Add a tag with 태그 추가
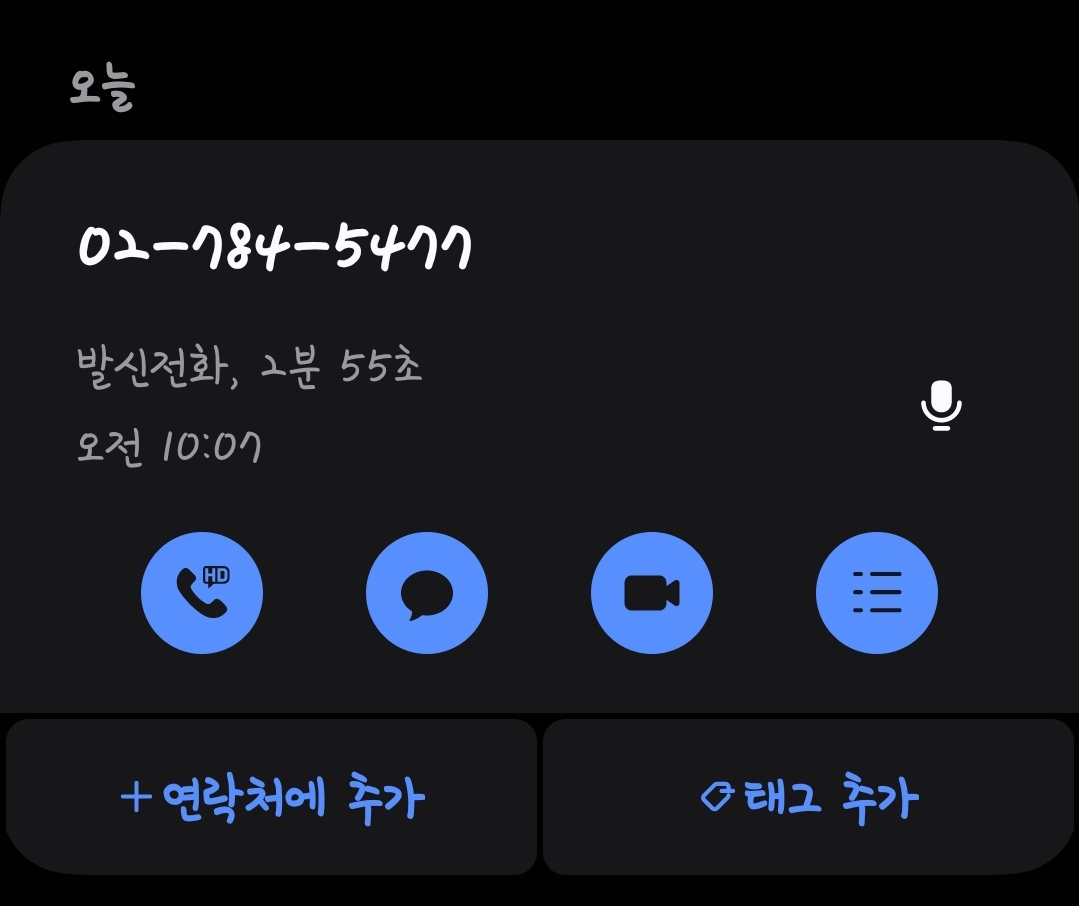 pos(808,797)
